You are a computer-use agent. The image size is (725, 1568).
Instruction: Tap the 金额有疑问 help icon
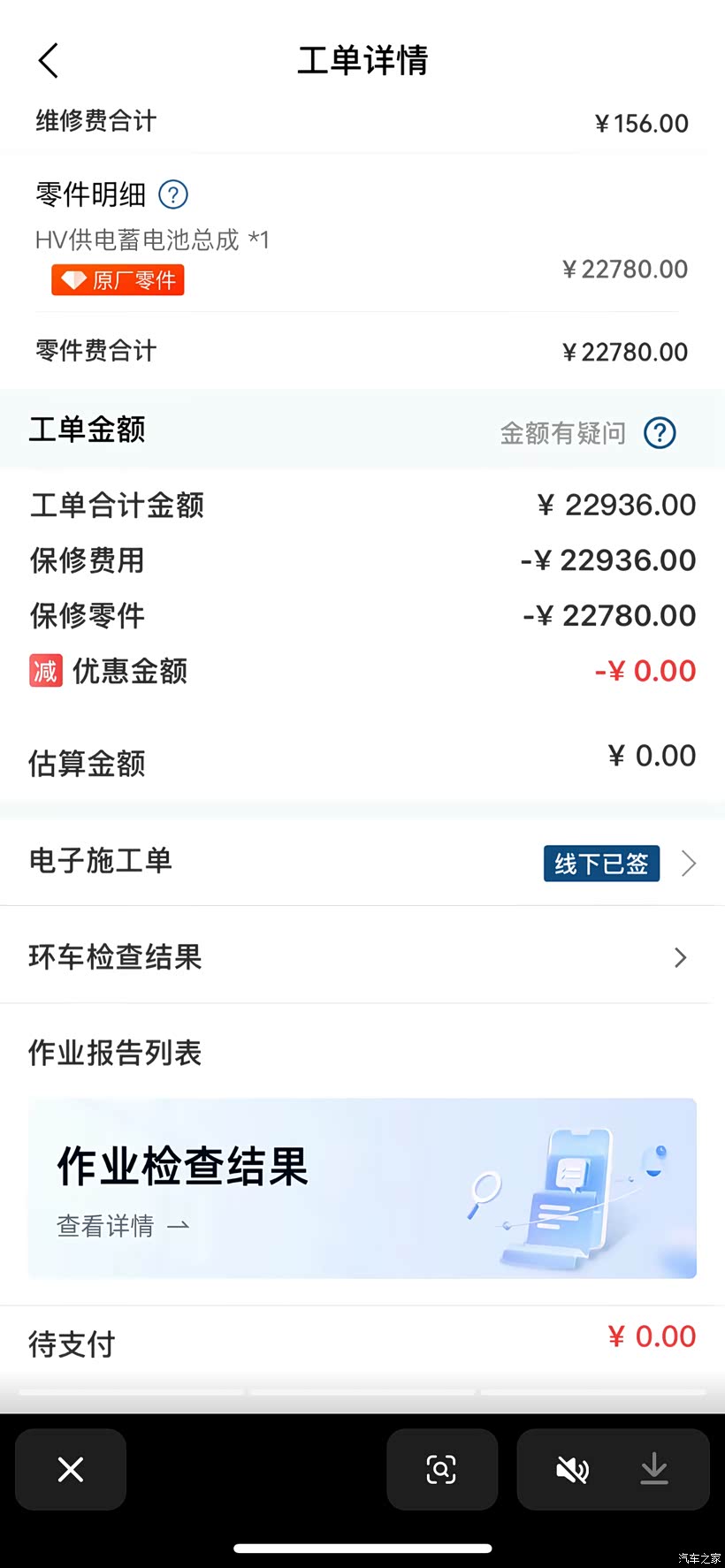coord(660,433)
